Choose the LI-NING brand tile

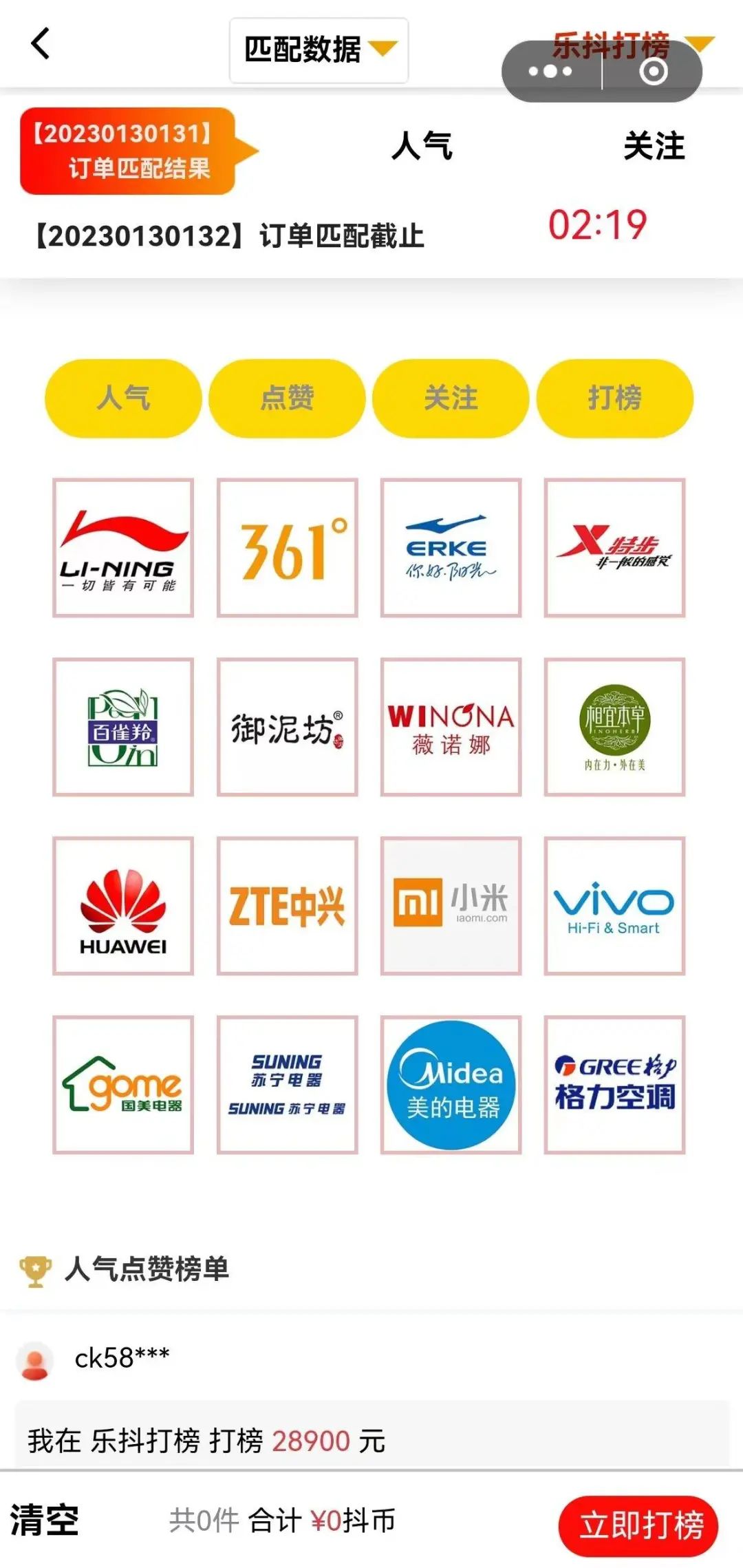(123, 548)
